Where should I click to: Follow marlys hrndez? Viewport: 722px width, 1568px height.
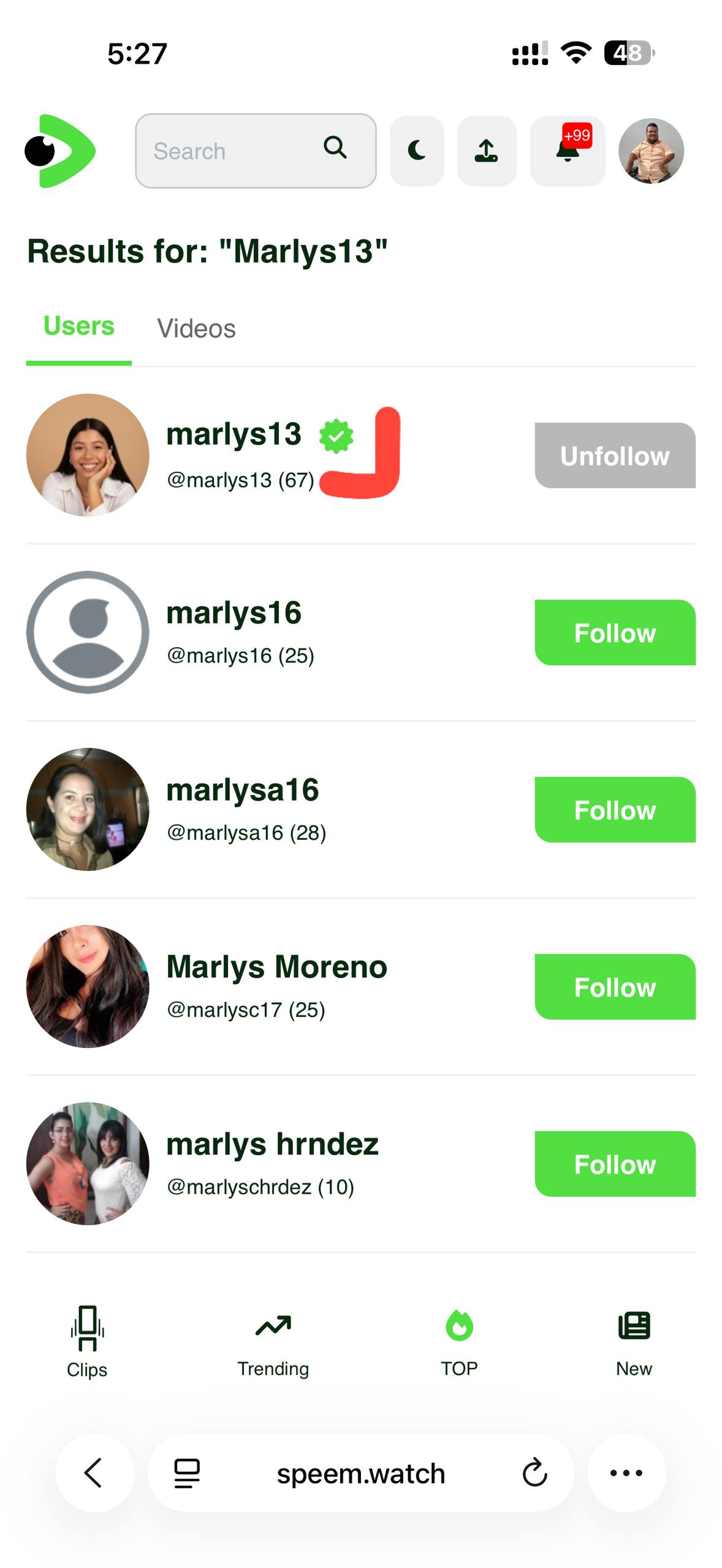pos(614,1164)
